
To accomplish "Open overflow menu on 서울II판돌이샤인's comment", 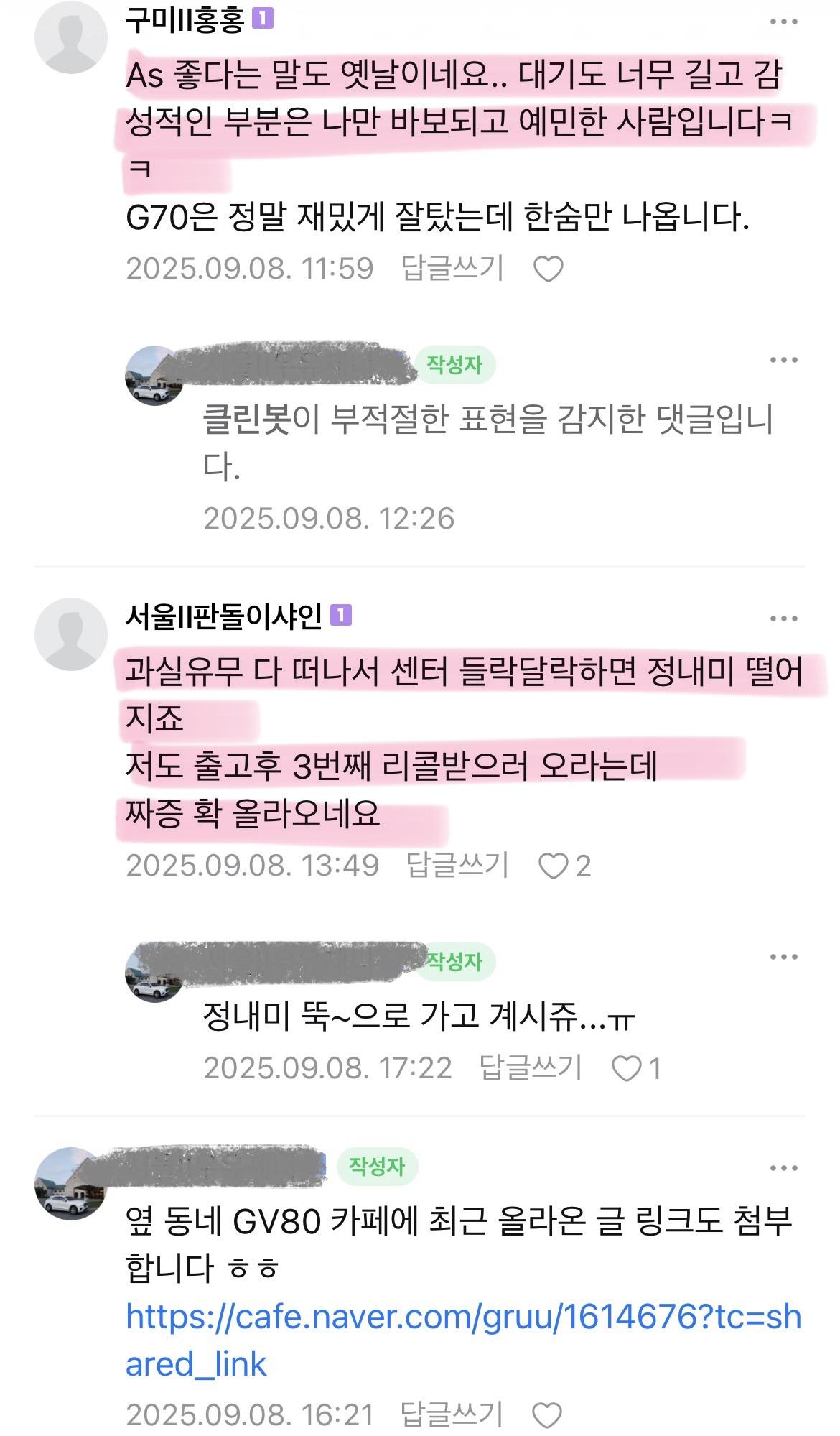I will click(x=783, y=619).
